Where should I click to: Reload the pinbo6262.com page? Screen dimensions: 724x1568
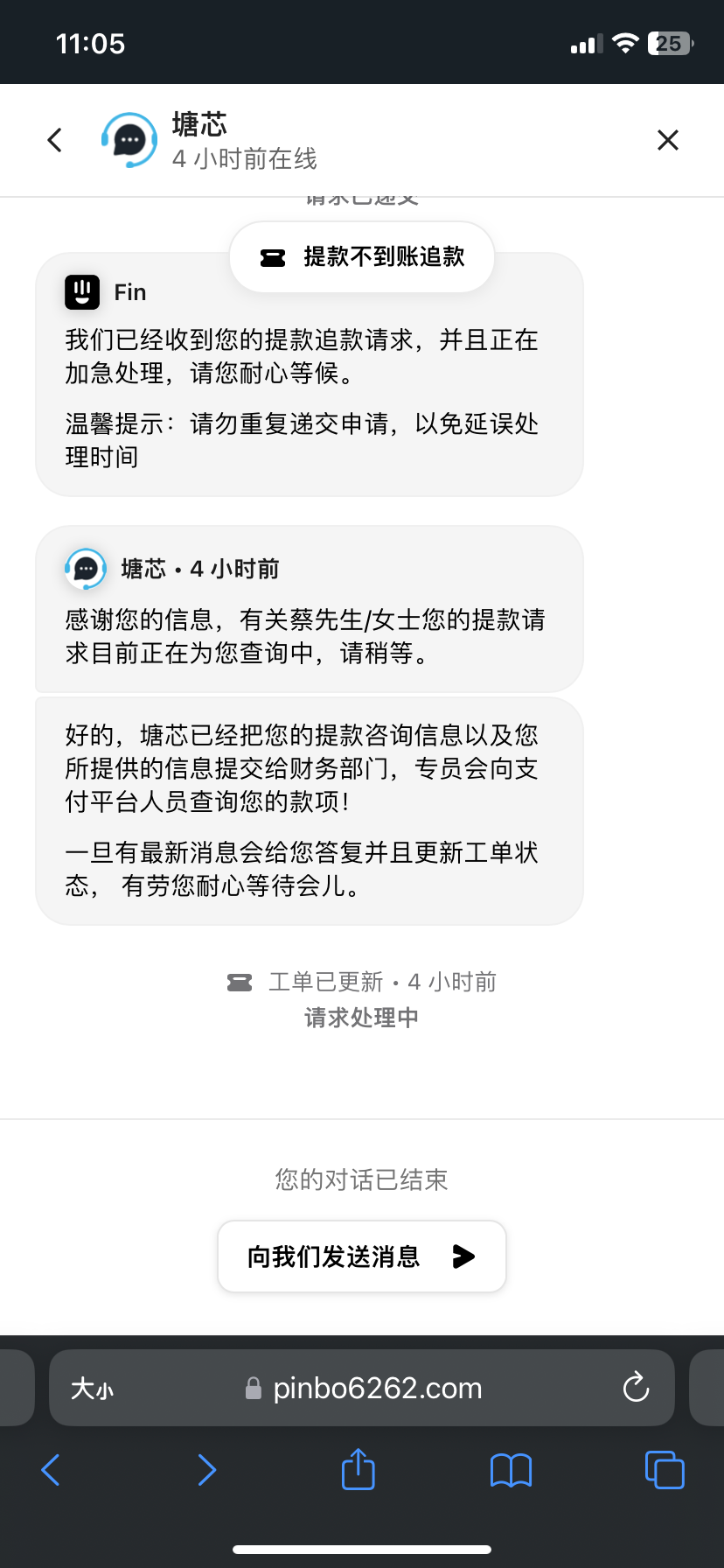pos(636,1388)
